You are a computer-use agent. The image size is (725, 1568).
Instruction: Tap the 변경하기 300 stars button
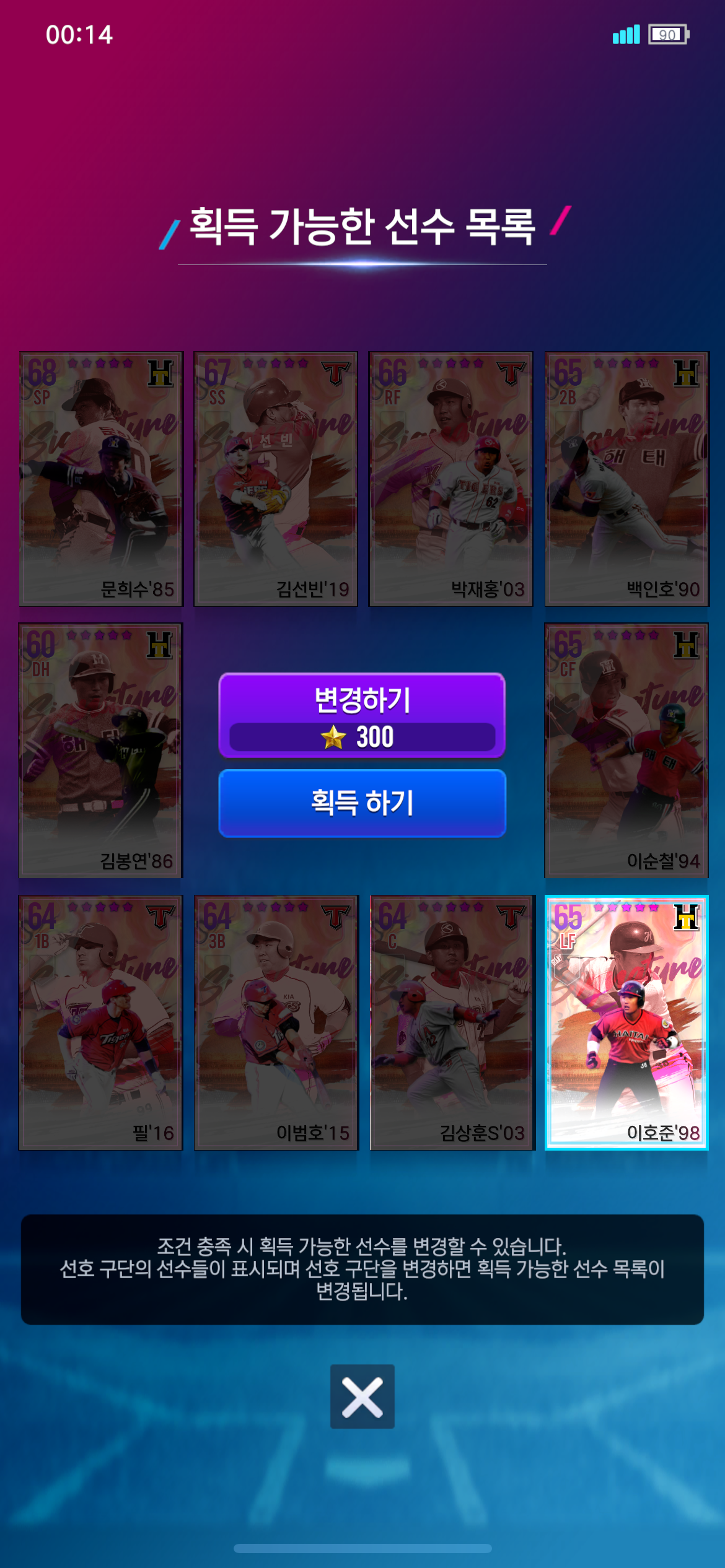362,715
